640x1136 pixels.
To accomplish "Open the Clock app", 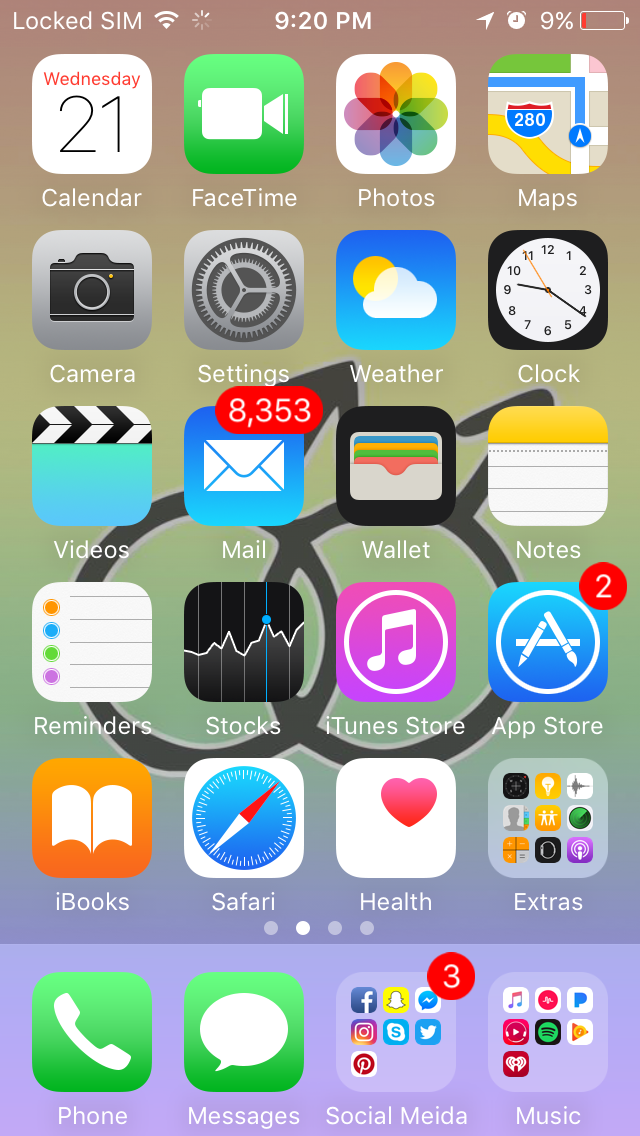I will pyautogui.click(x=548, y=291).
